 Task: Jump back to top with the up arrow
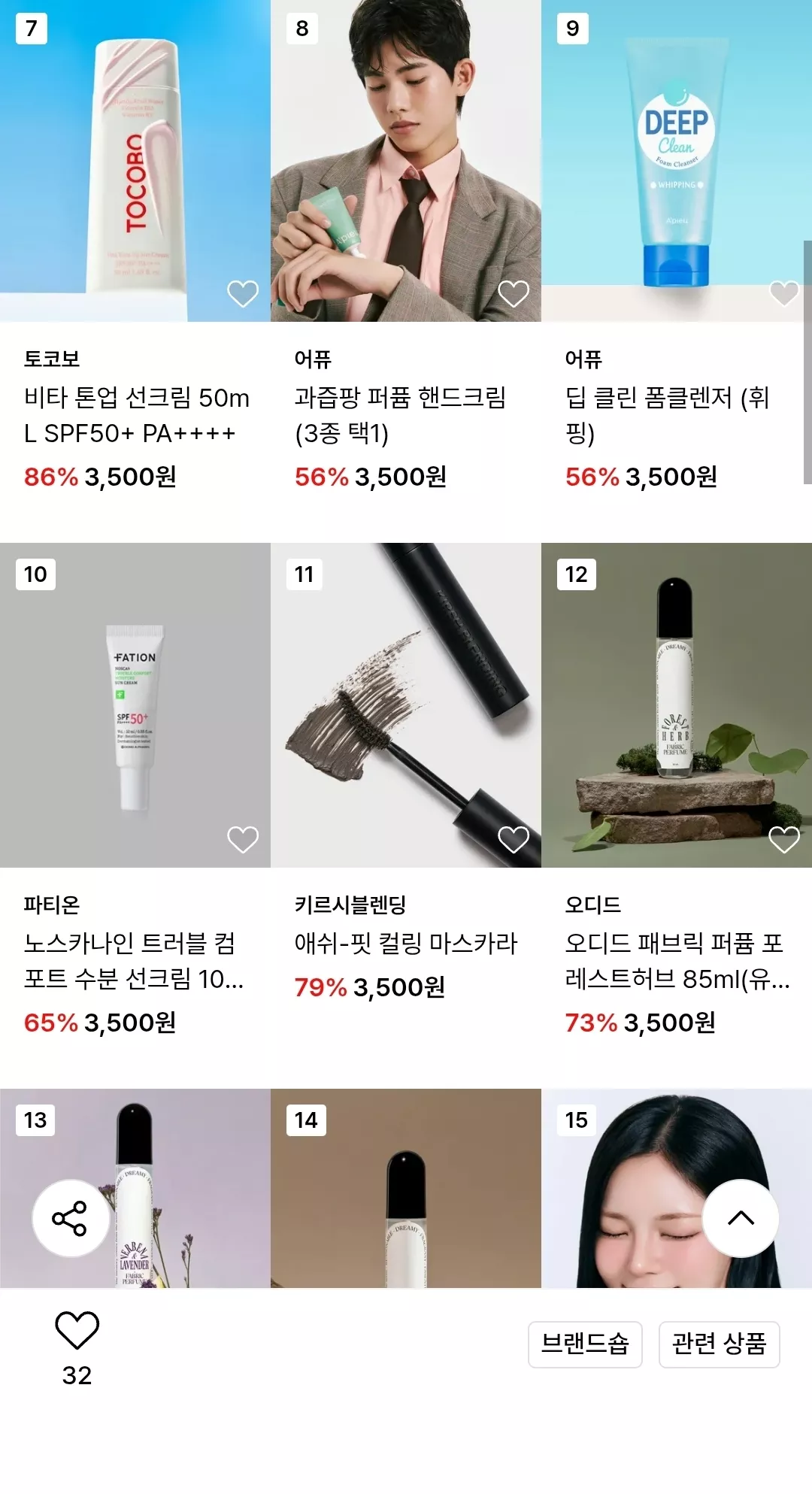point(741,1218)
